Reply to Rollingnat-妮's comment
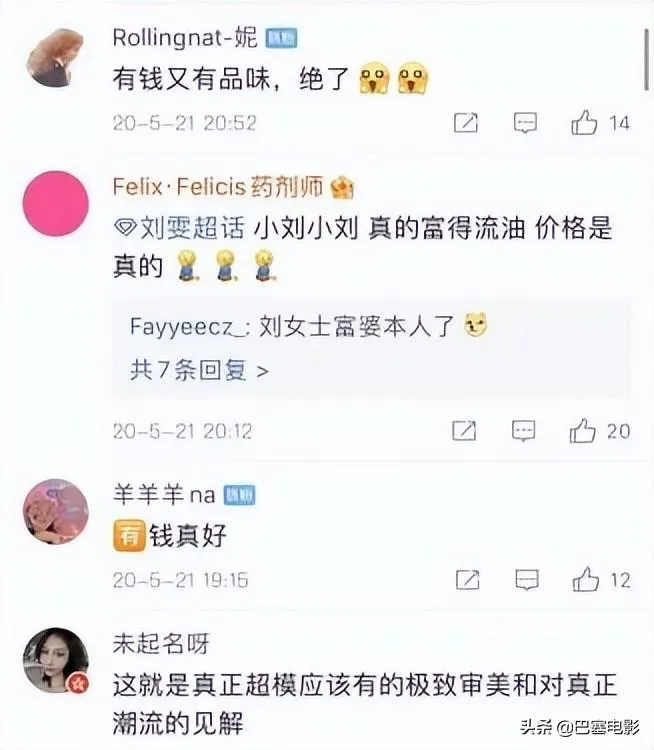The width and height of the screenshot is (654, 750). pos(525,123)
